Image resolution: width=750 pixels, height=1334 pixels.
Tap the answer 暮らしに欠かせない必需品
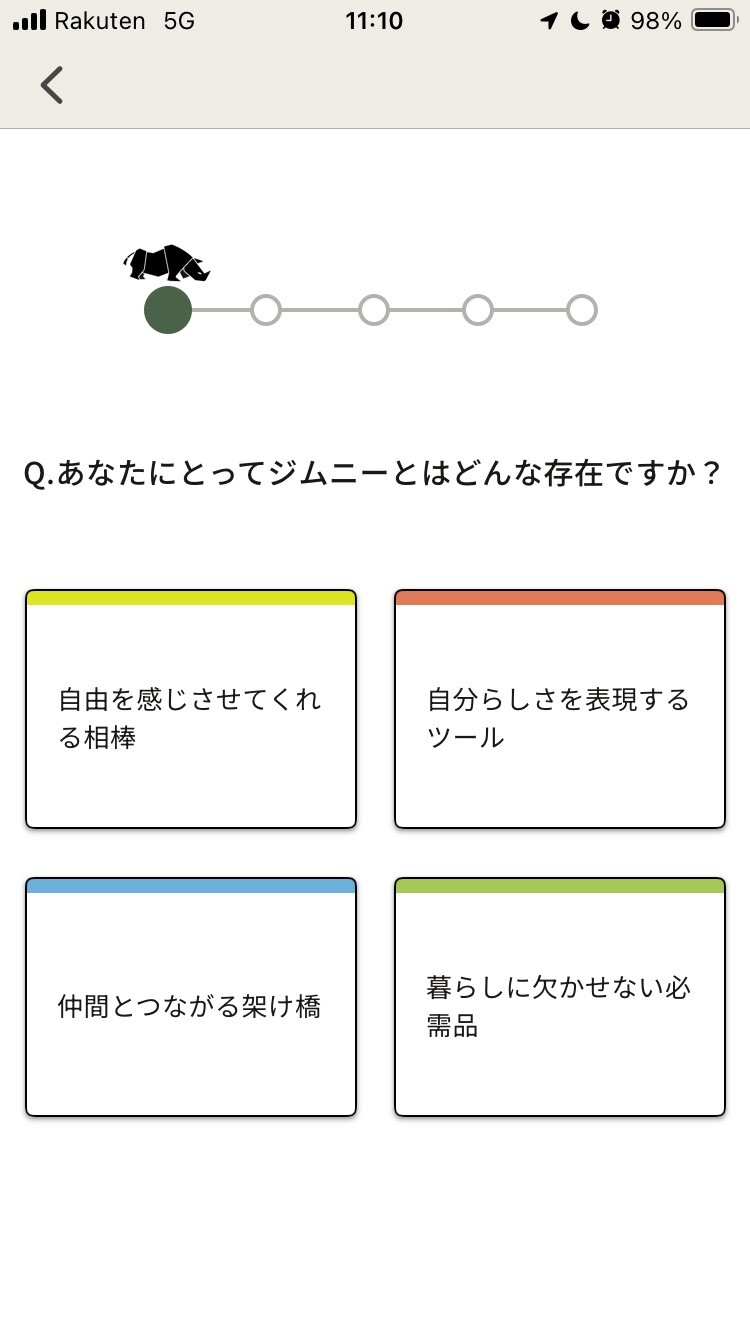click(x=560, y=998)
